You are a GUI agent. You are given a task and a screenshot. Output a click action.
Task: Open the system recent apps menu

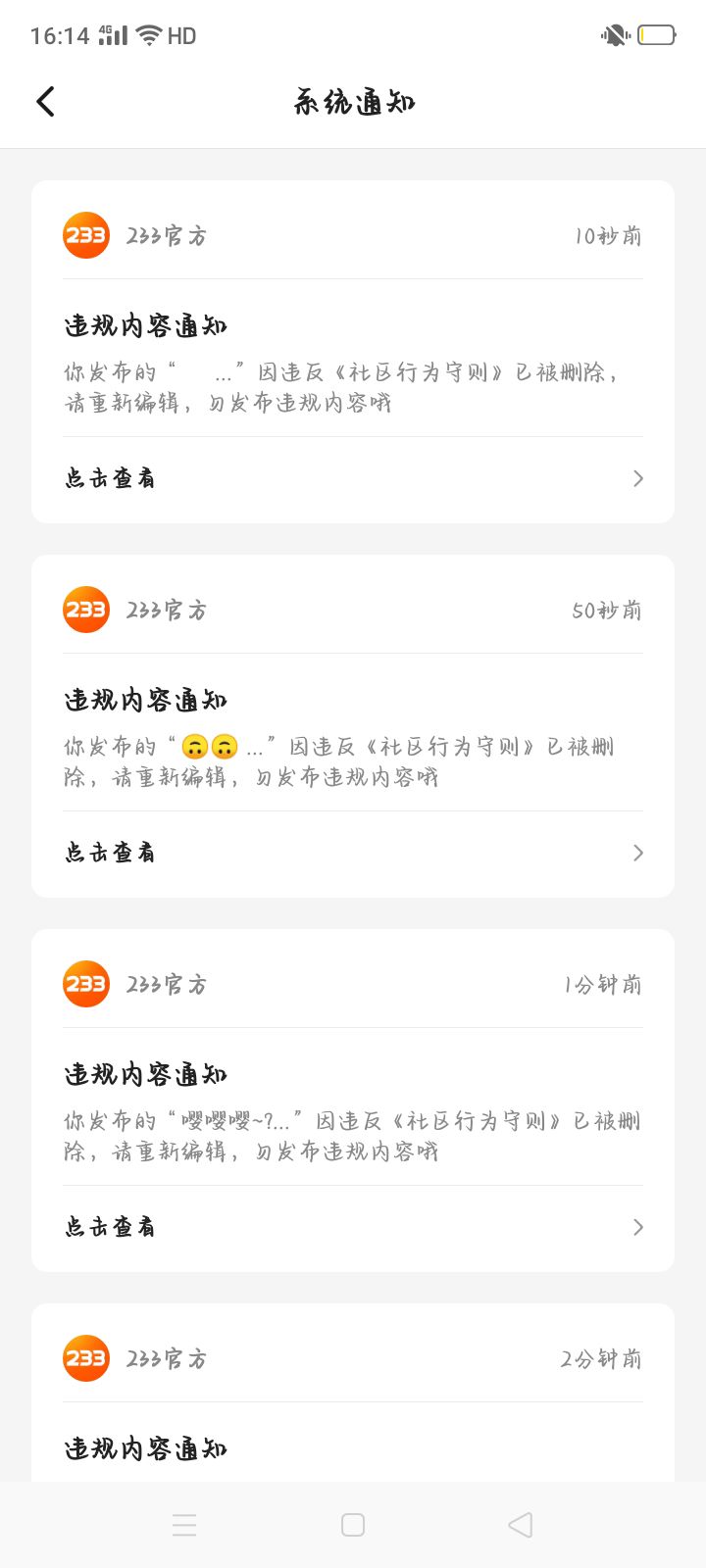click(x=184, y=1525)
